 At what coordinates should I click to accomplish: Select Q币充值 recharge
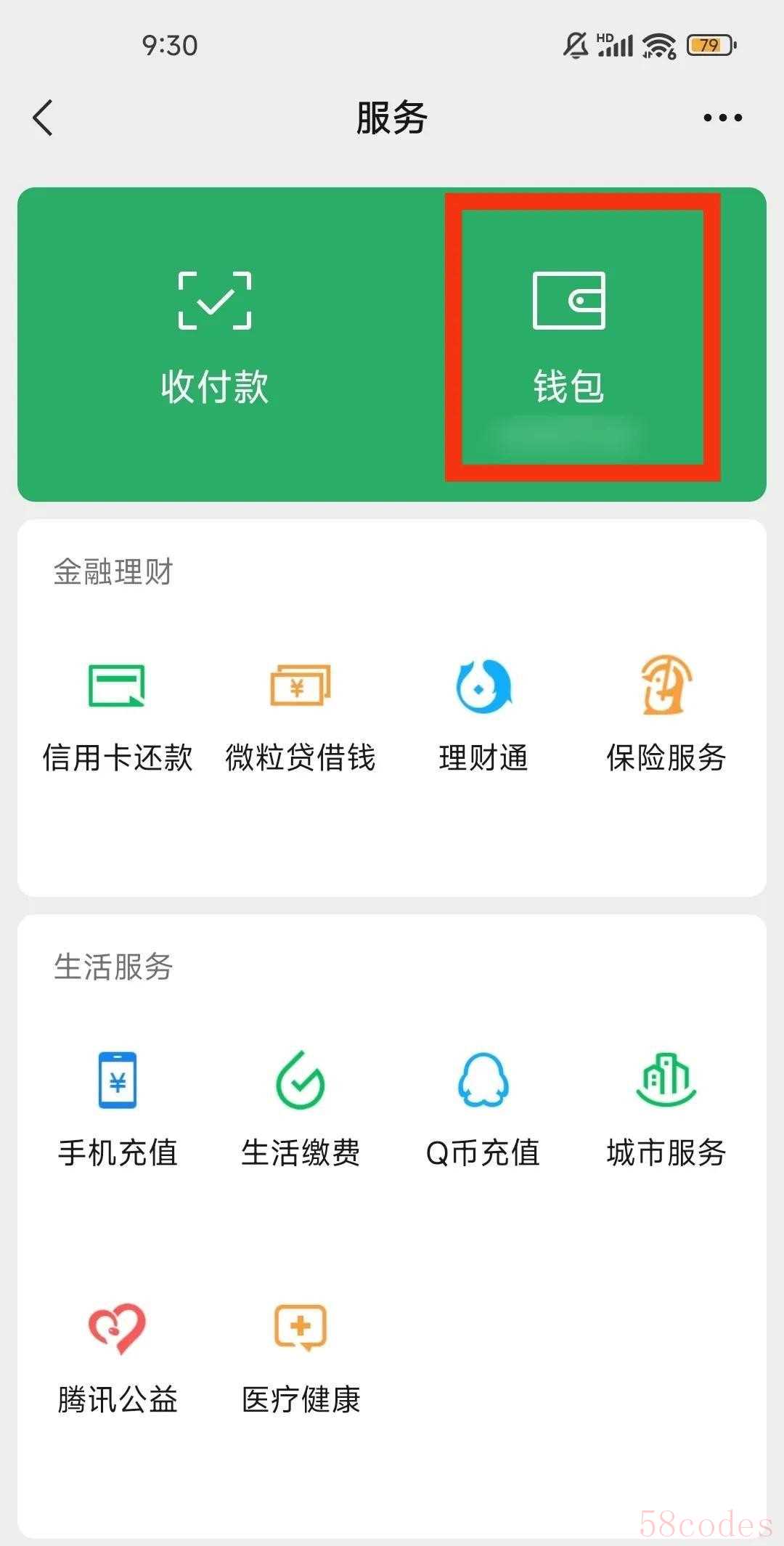pos(483,1110)
